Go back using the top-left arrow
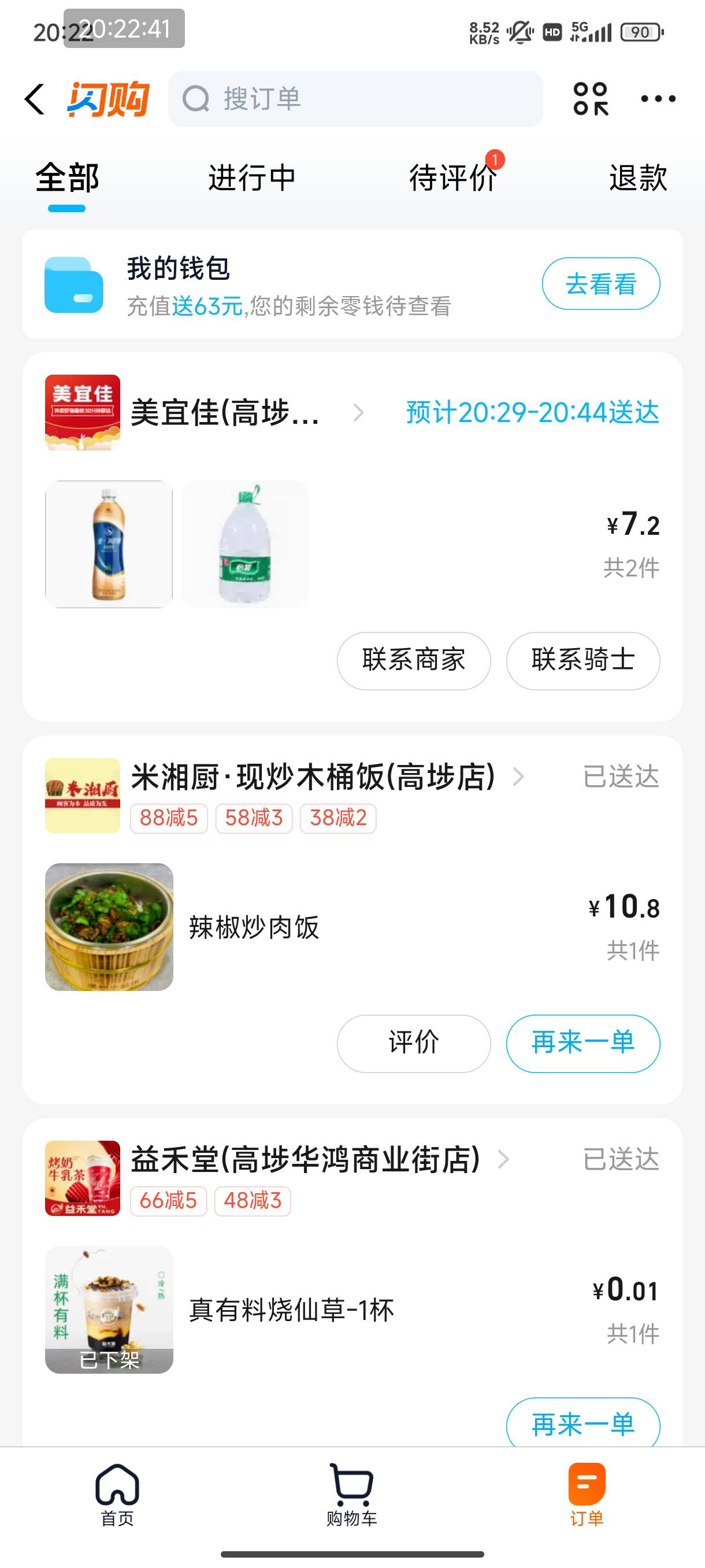Viewport: 705px width, 1568px height. pos(35,99)
